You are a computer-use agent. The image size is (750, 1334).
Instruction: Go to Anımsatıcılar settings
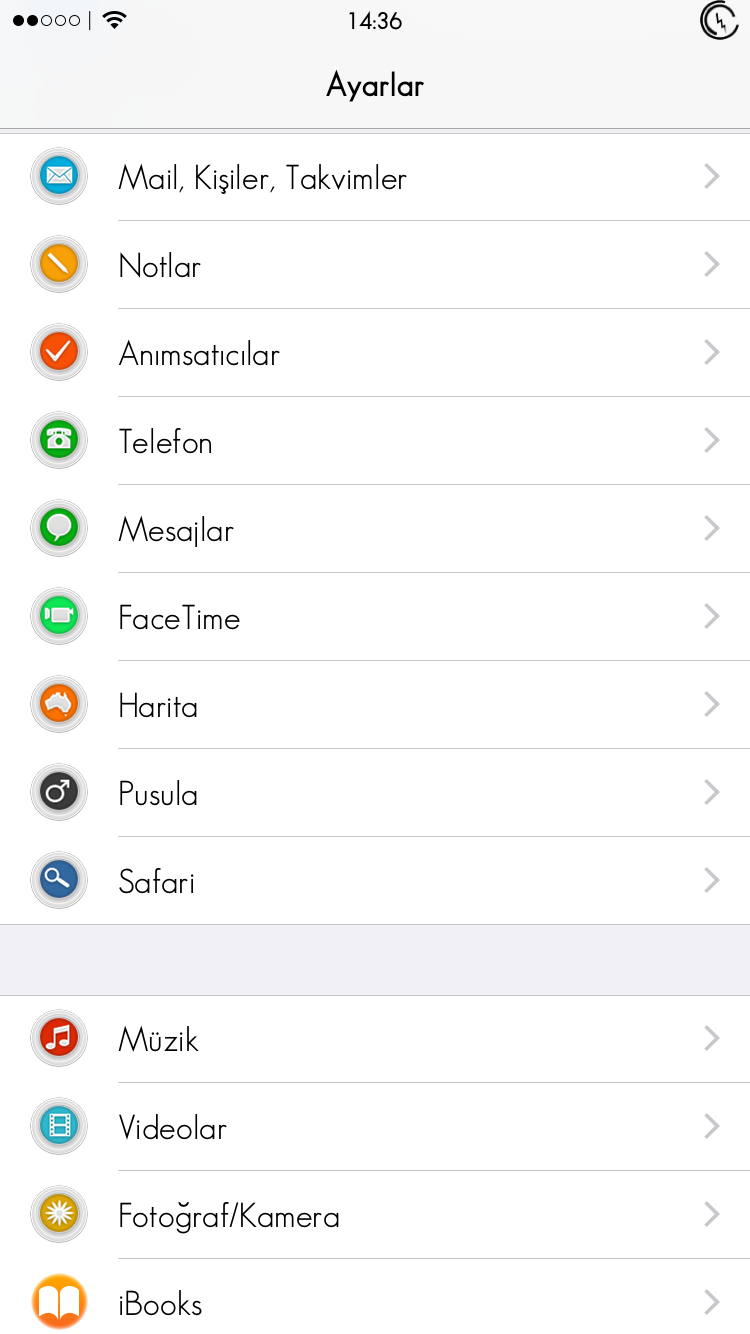point(375,353)
